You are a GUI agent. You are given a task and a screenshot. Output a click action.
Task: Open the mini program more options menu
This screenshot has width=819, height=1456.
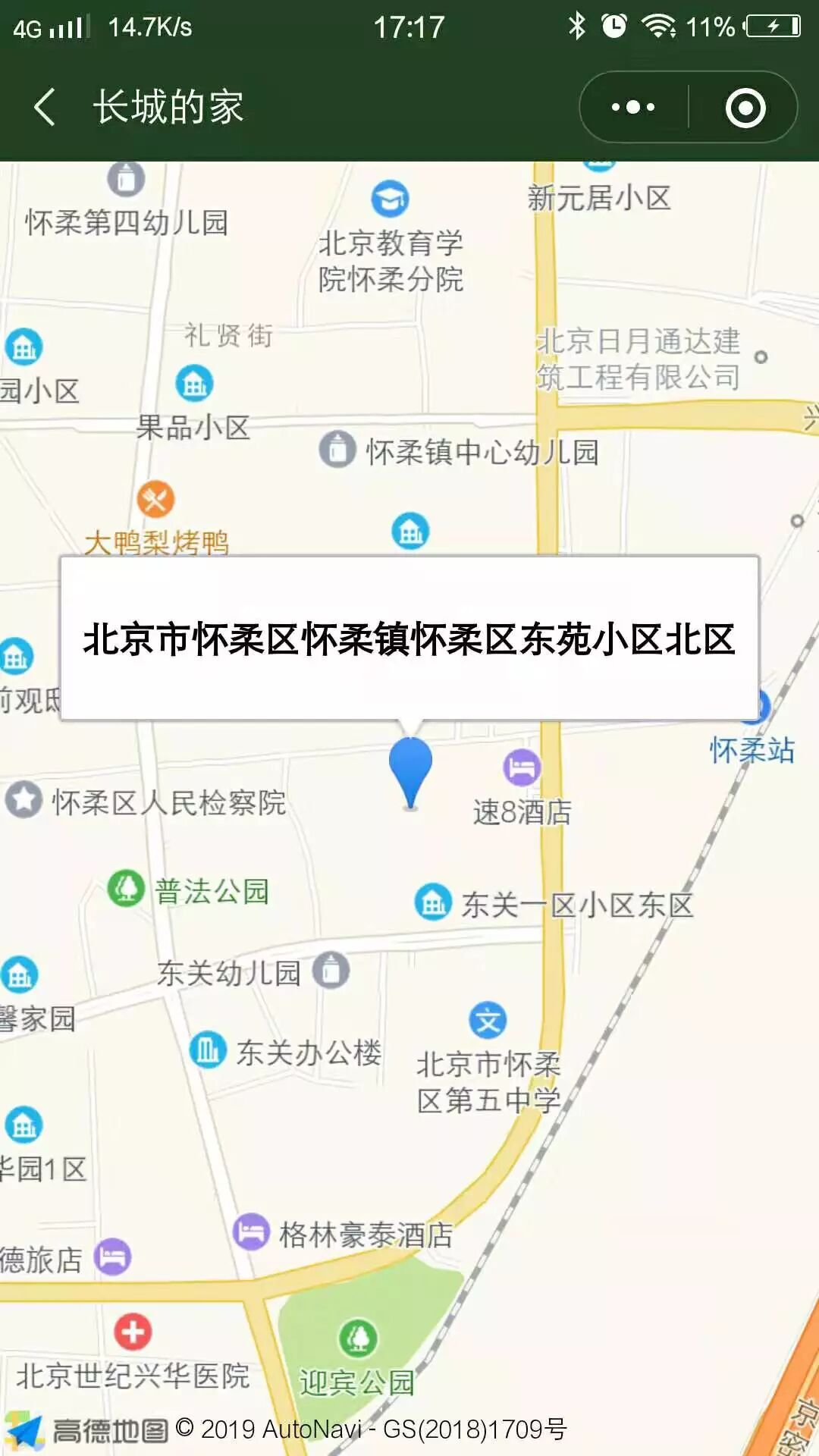[x=633, y=107]
